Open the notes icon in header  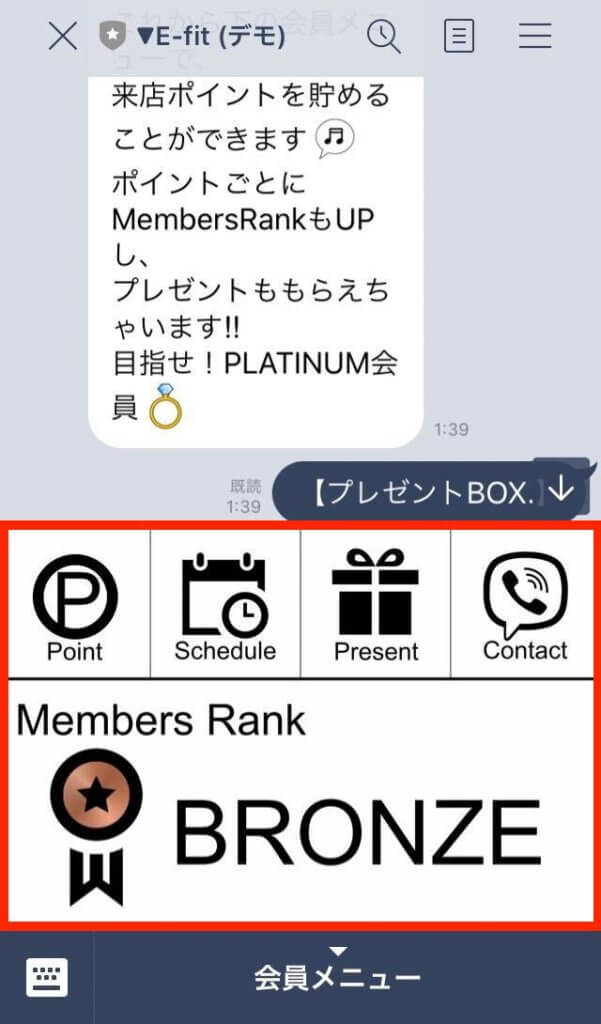pyautogui.click(x=459, y=37)
